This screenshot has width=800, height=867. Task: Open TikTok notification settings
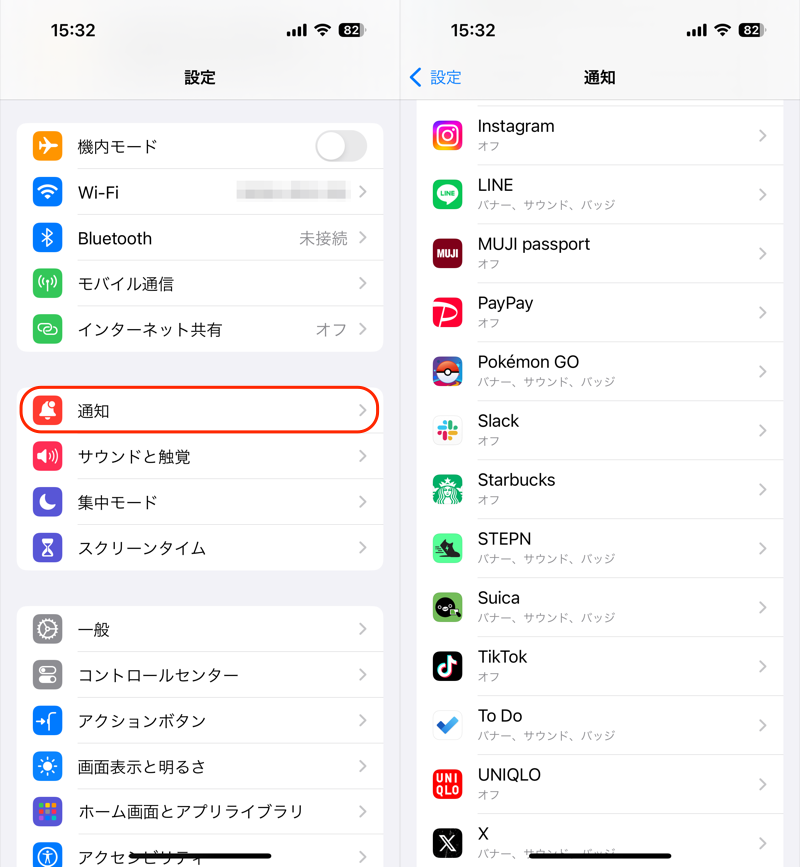coord(600,666)
